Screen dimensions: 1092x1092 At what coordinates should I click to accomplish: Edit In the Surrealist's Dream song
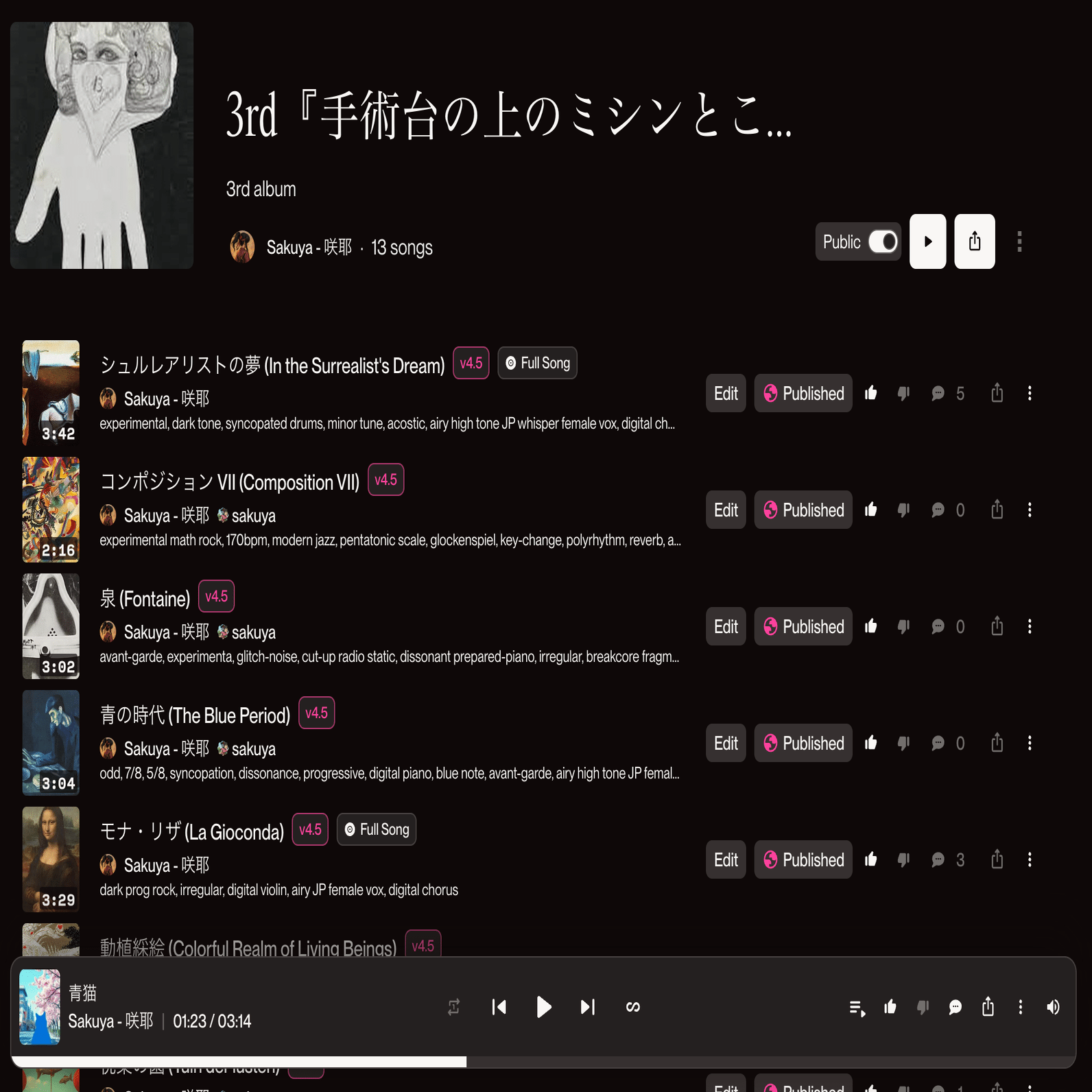[725, 393]
